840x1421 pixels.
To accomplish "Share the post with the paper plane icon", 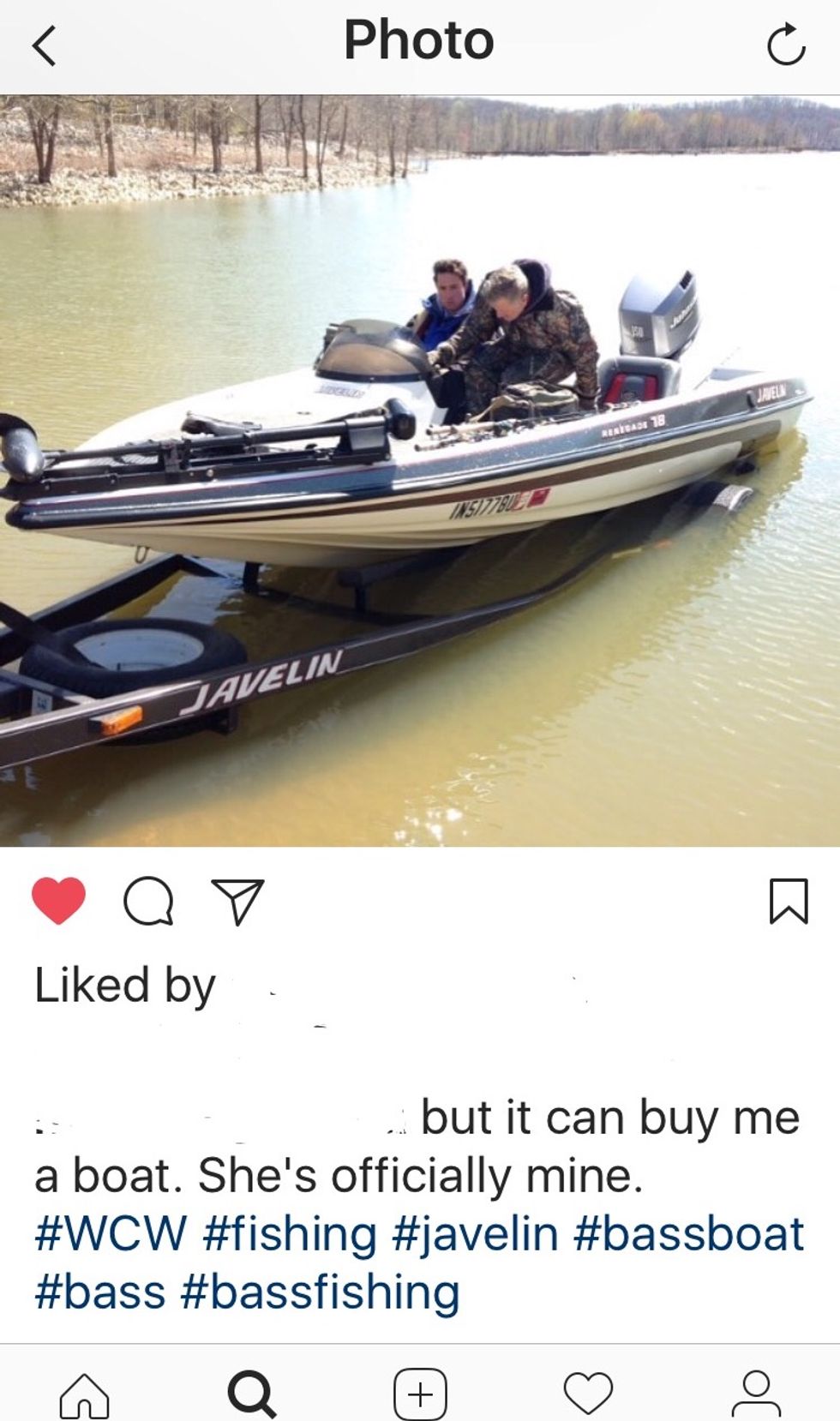I will pos(237,902).
